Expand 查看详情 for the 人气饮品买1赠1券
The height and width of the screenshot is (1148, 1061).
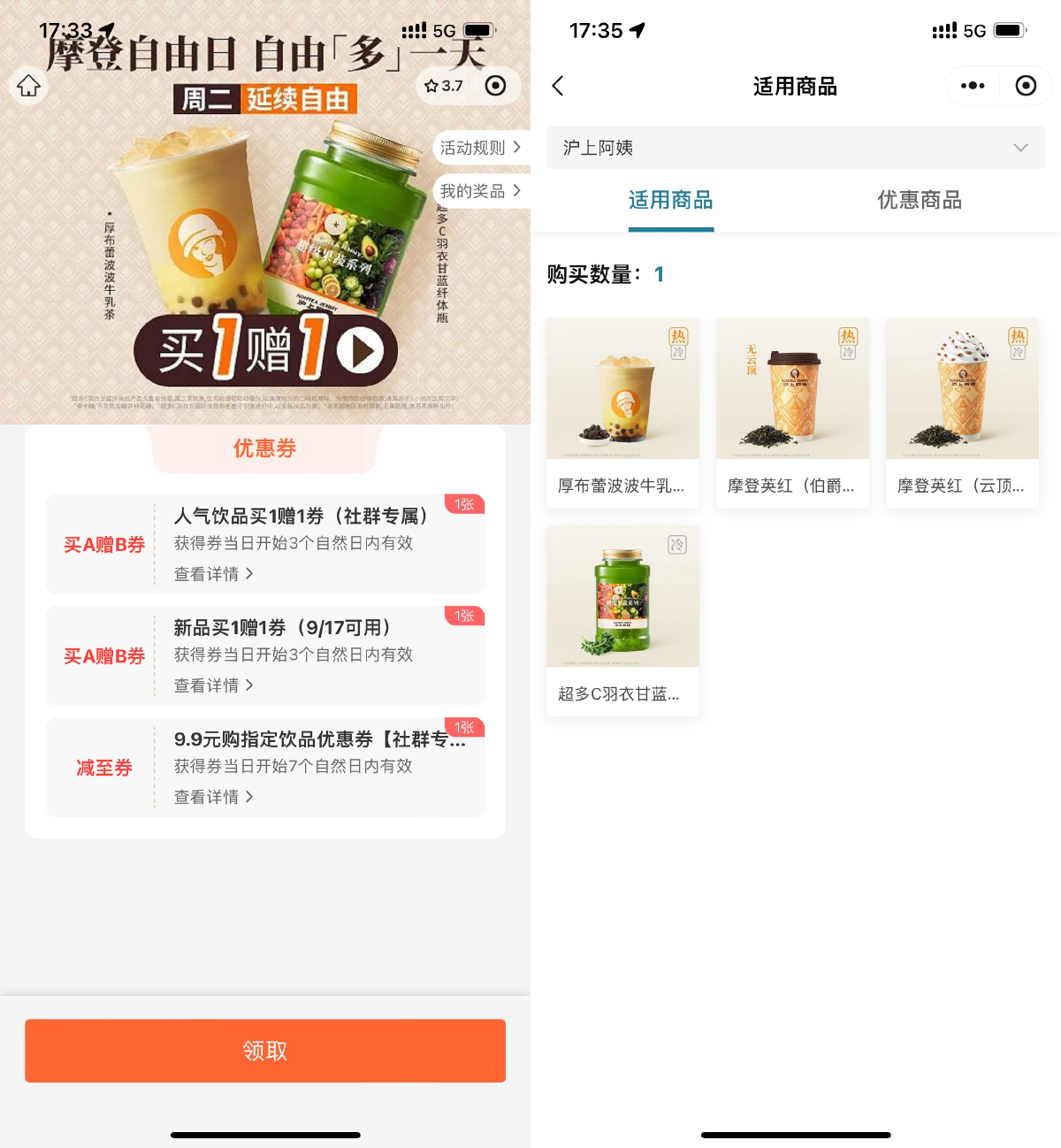click(x=213, y=574)
